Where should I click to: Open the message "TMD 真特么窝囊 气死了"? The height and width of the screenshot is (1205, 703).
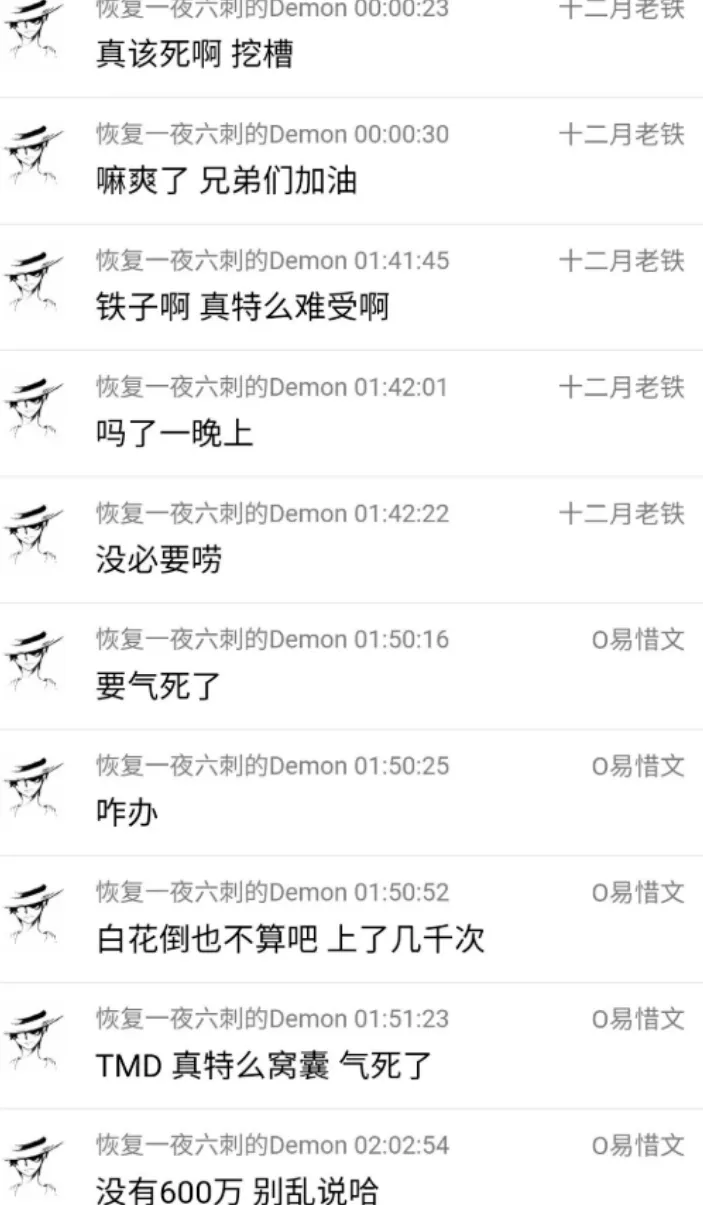click(264, 1065)
